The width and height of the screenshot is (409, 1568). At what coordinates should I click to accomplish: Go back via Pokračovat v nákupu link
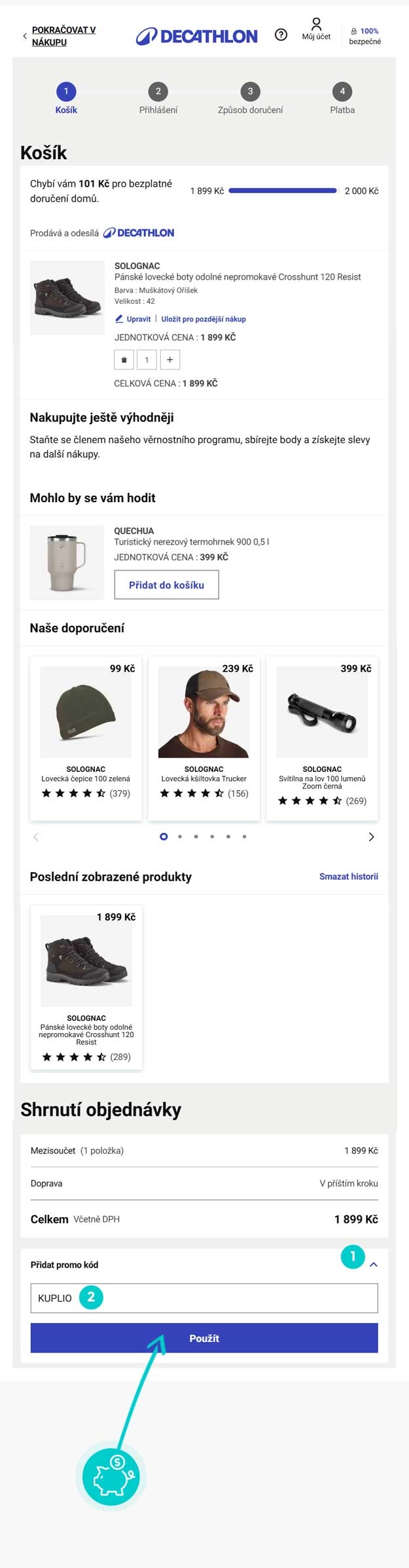point(63,36)
